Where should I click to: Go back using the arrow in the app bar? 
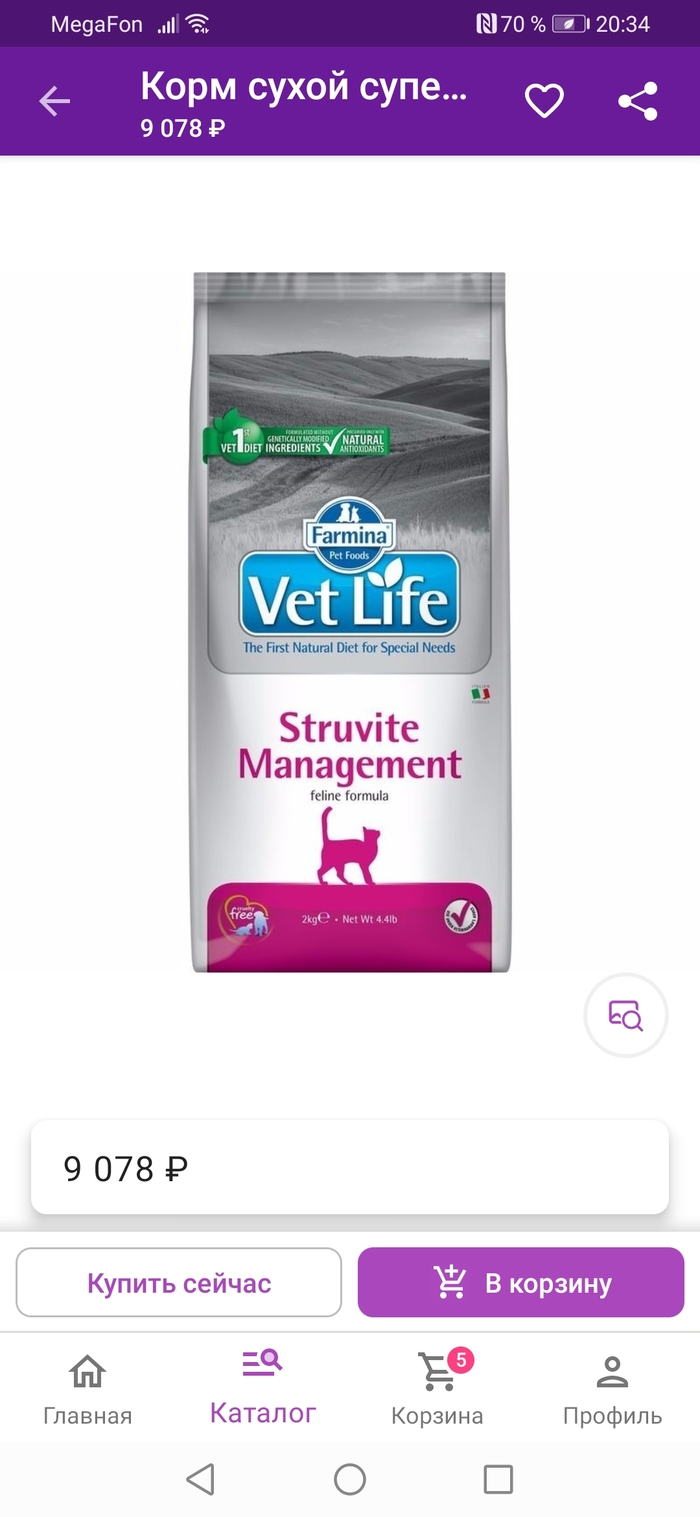(x=55, y=101)
